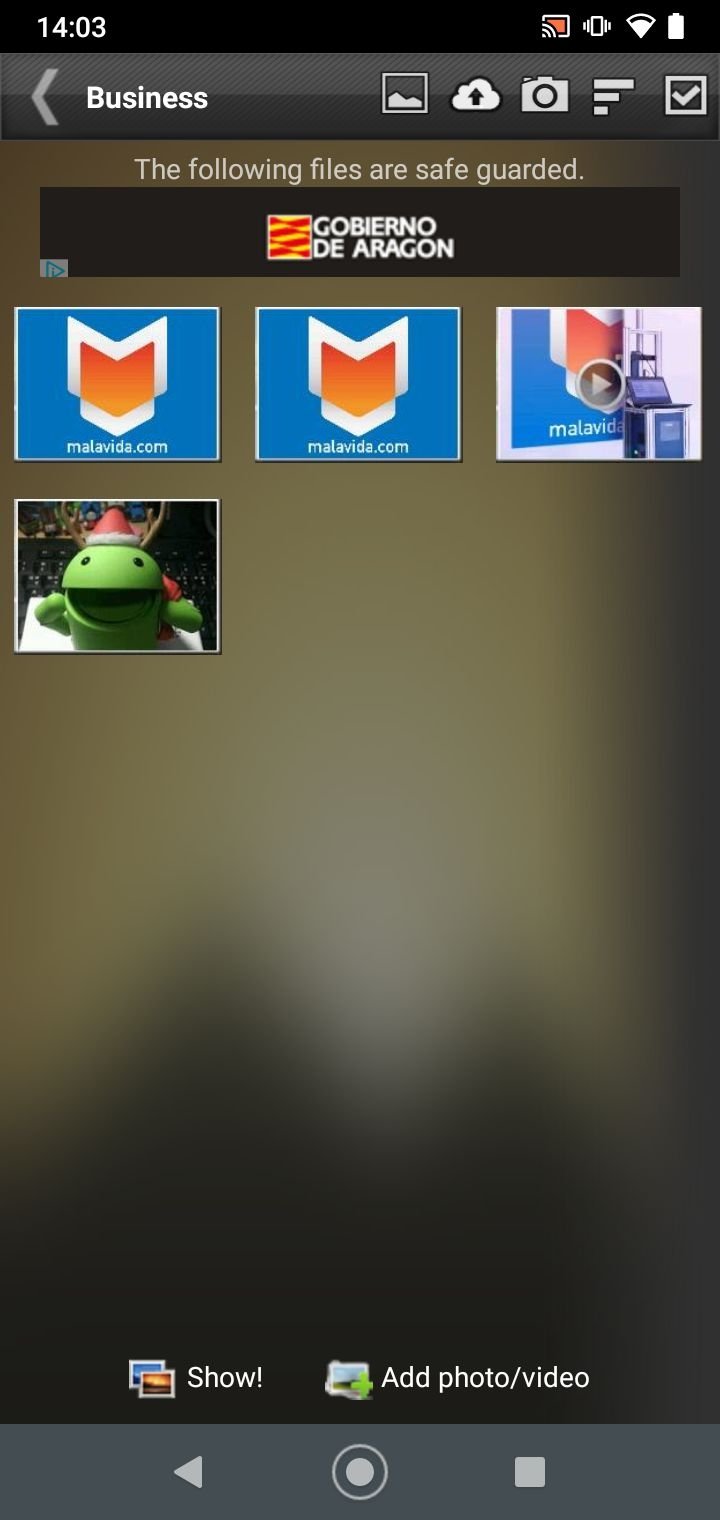Open the camera to capture a photo
Viewport: 720px width, 1520px height.
[x=545, y=95]
